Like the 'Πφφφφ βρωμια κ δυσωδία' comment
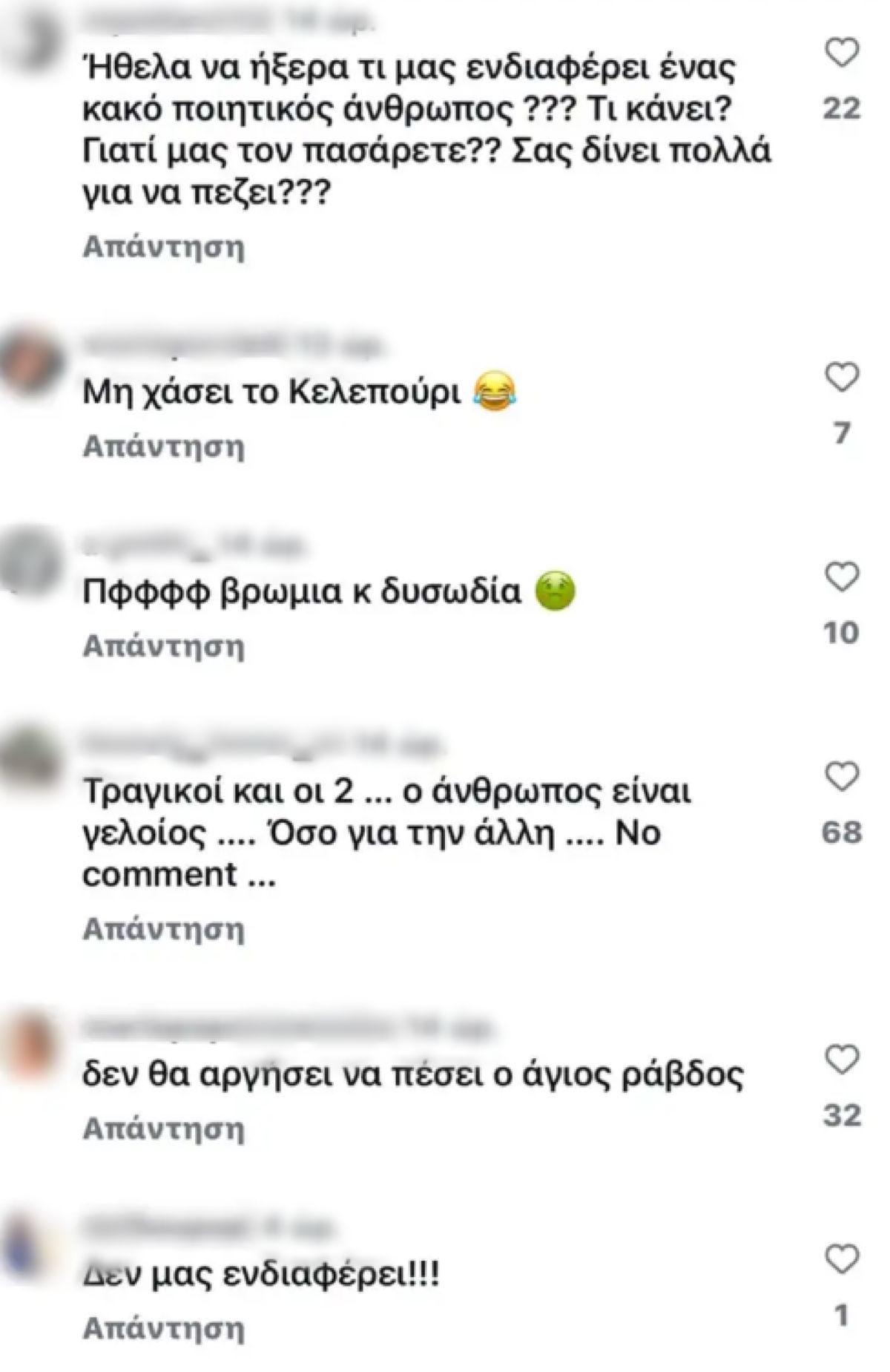Screen dimensions: 890x1372 [x=840, y=575]
